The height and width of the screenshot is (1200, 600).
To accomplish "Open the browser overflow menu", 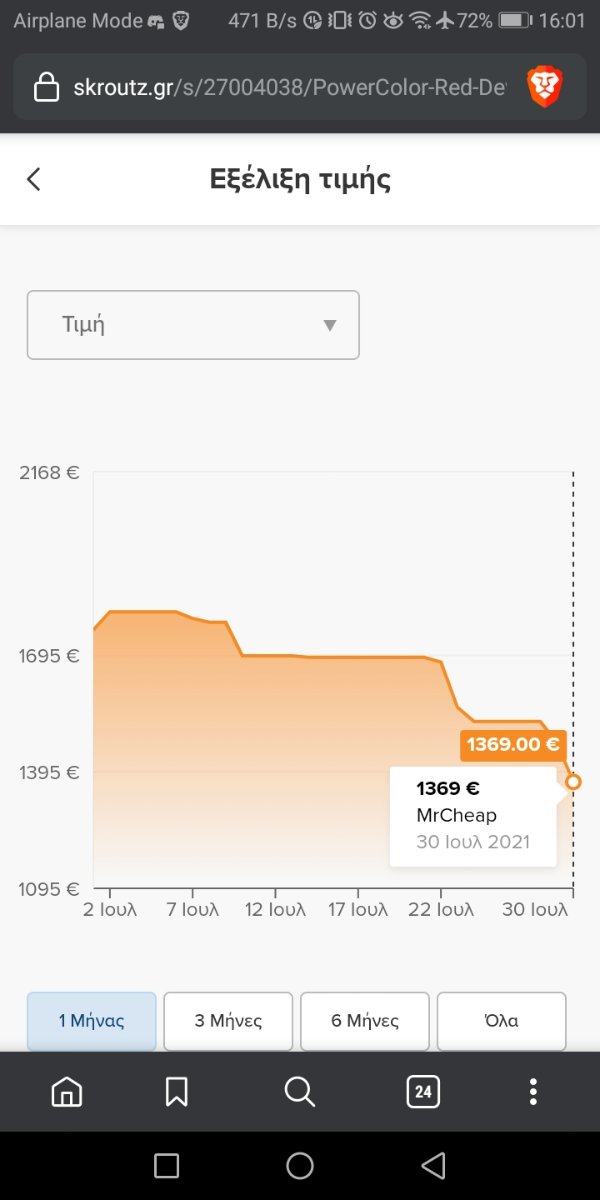I will pyautogui.click(x=534, y=1092).
